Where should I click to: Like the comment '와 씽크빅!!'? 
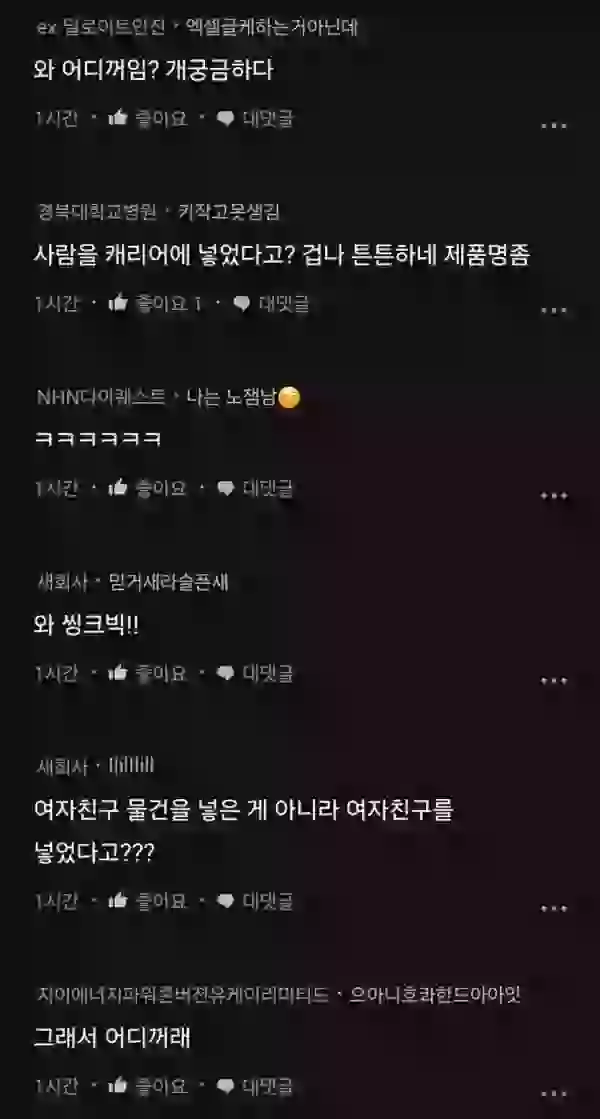(x=147, y=673)
